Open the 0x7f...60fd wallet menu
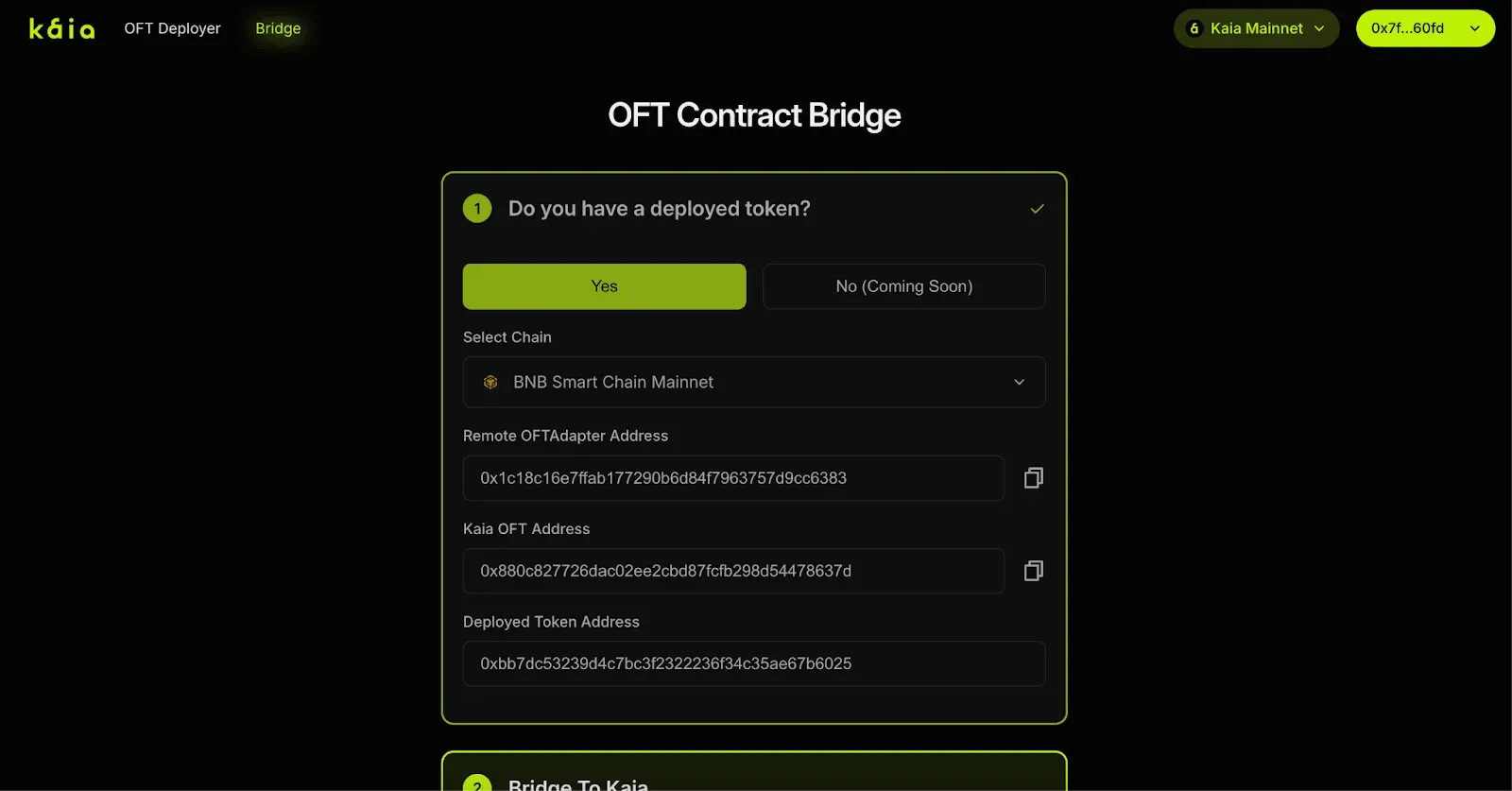This screenshot has width=1512, height=791. [x=1425, y=28]
